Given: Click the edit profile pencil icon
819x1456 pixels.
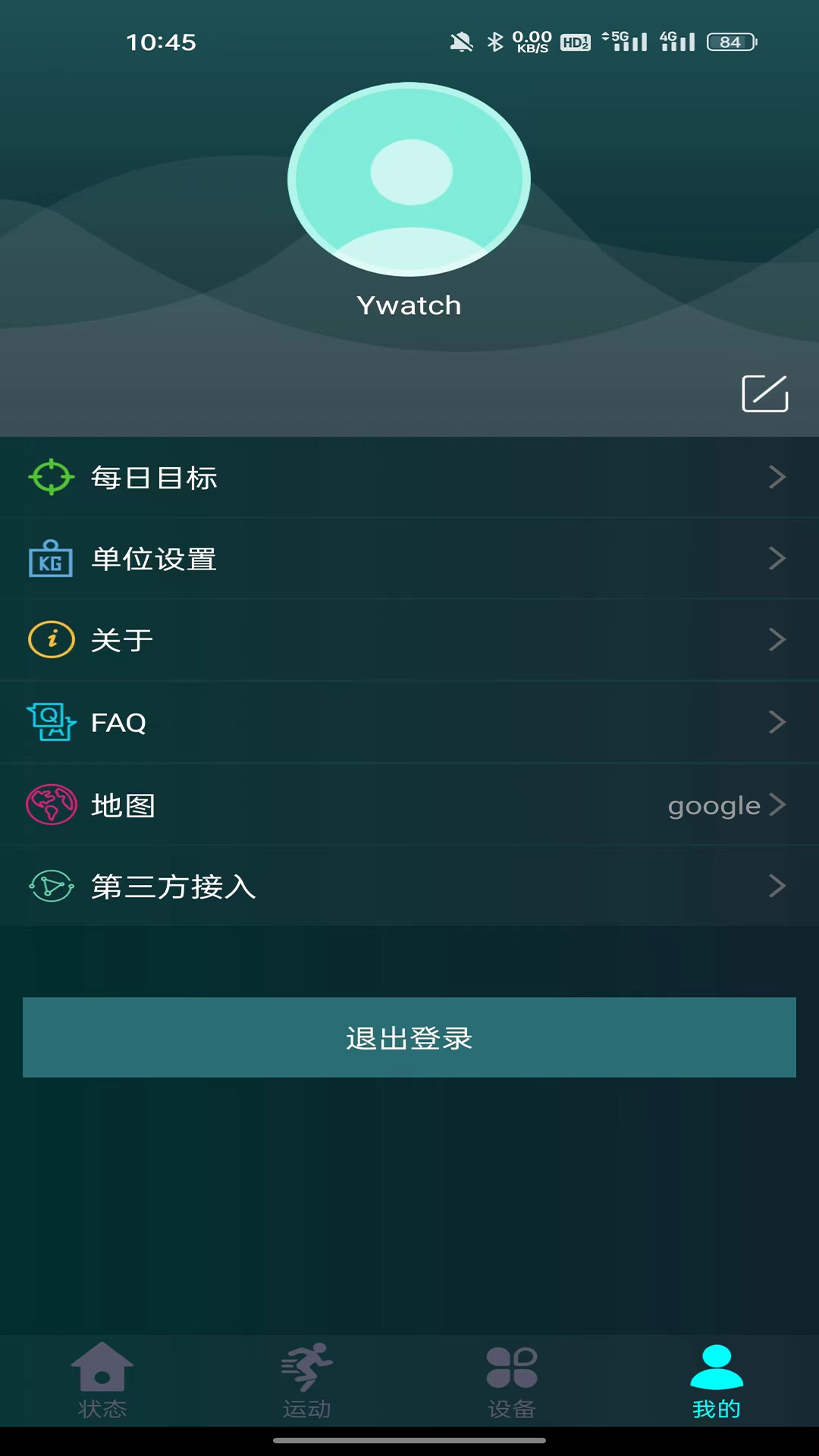Looking at the screenshot, I should pos(764,394).
